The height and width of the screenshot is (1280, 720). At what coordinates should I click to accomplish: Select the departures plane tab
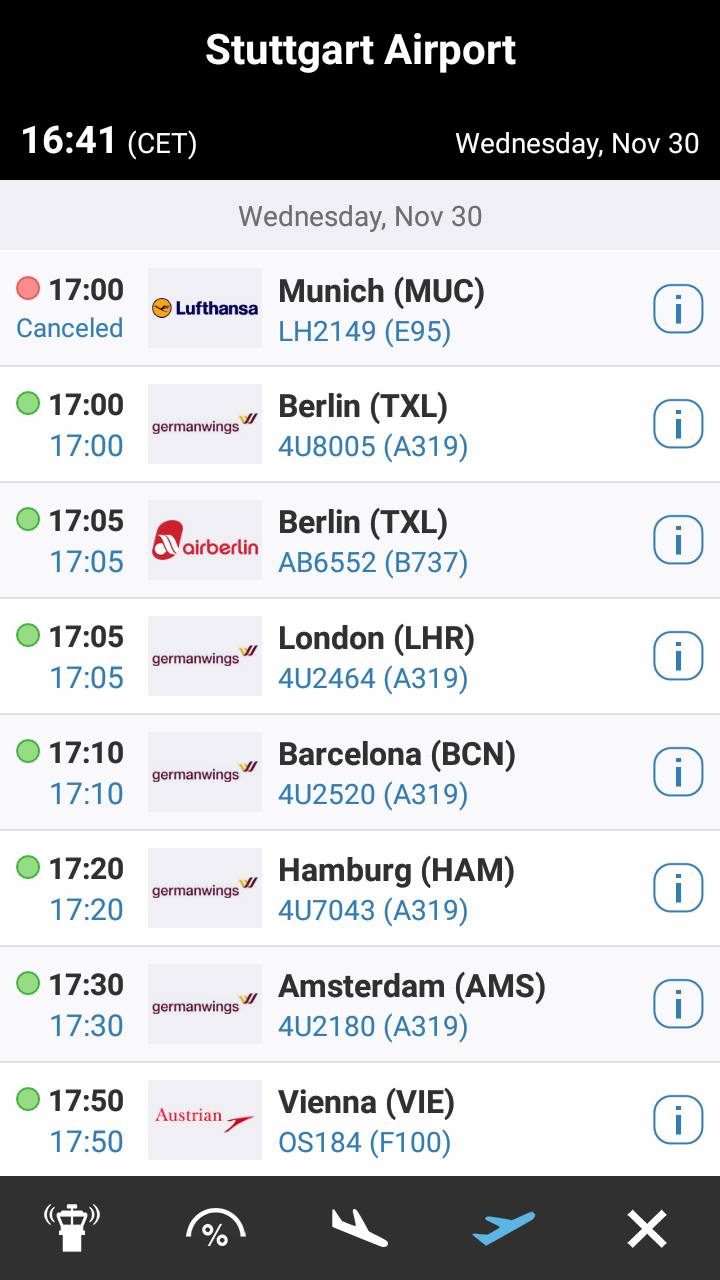point(504,1228)
